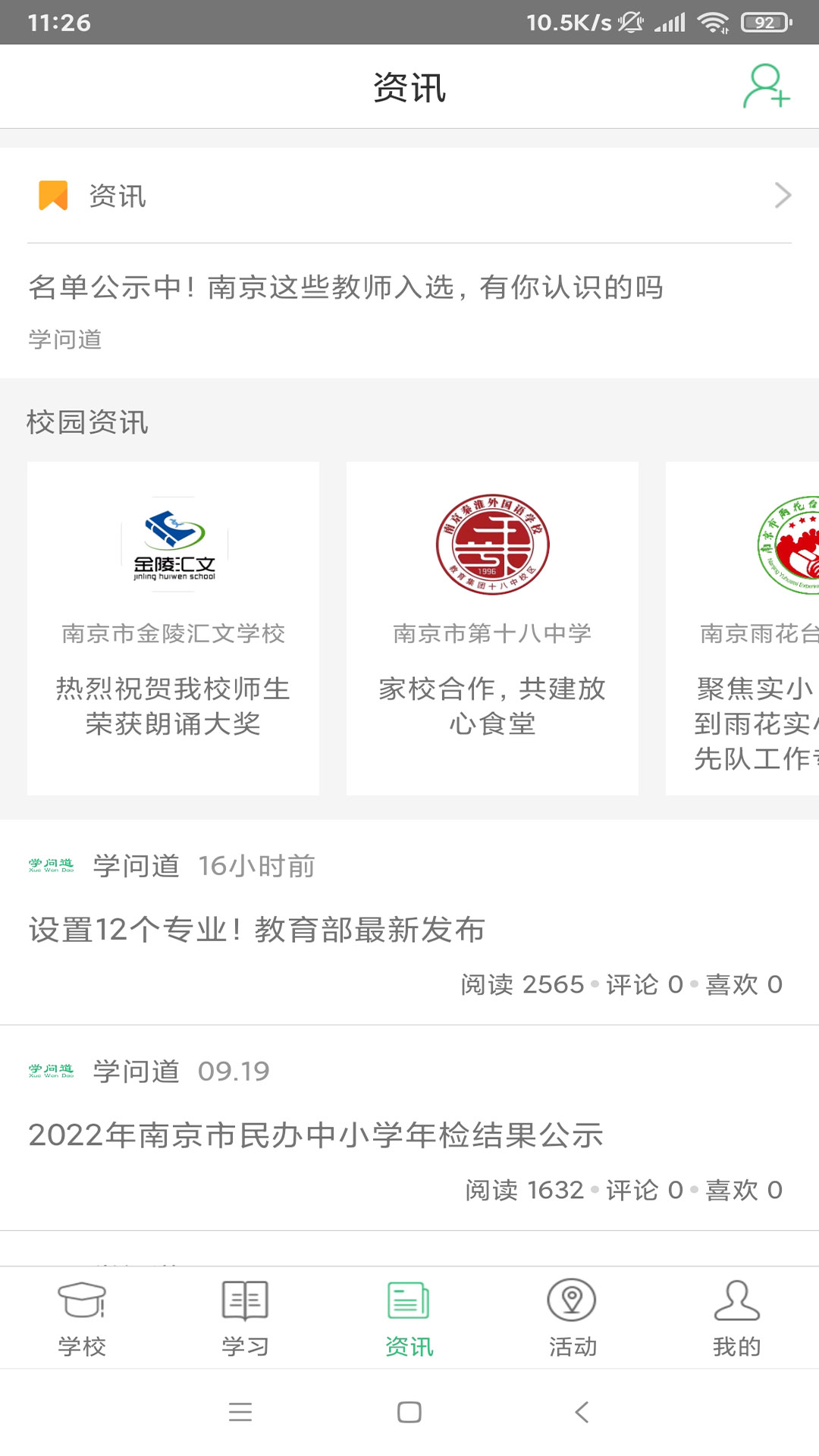
Task: Switch to the 学习 tab
Action: [245, 1318]
